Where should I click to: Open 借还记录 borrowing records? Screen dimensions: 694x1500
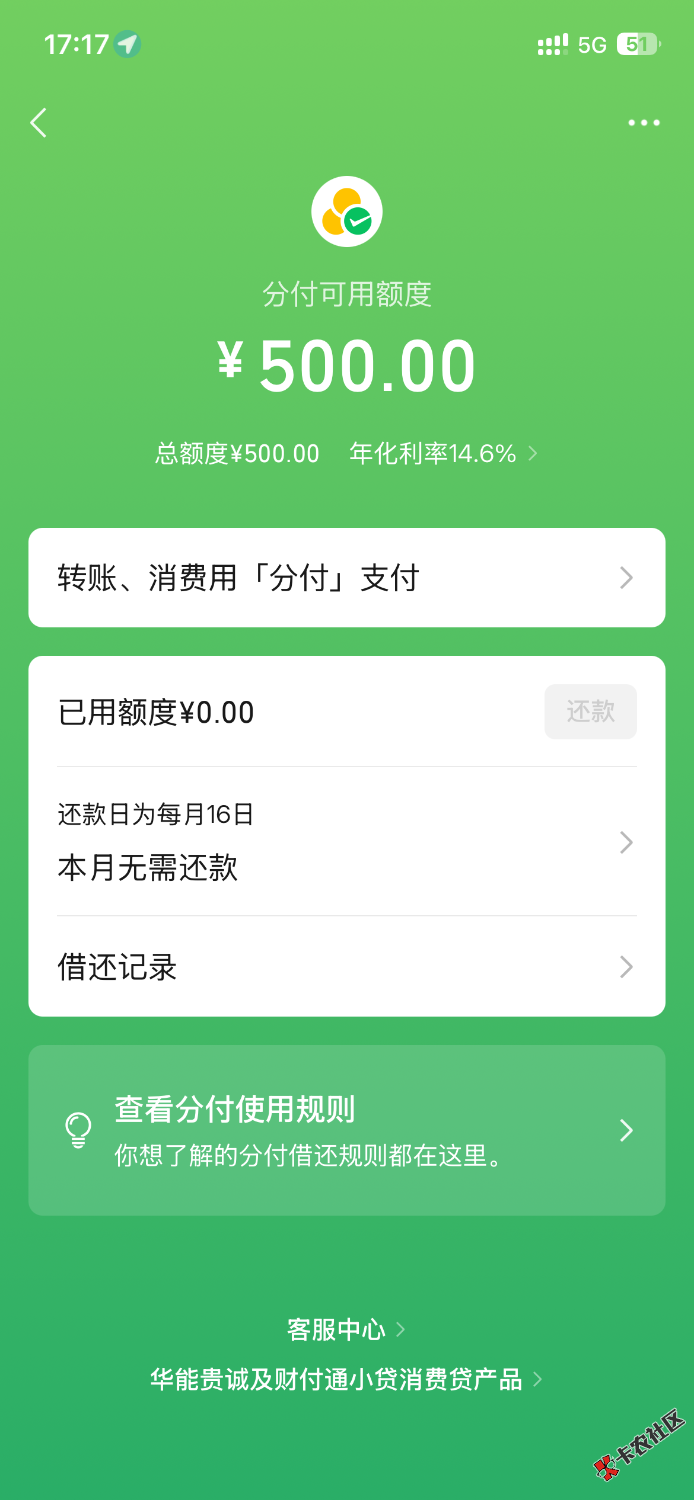coord(346,967)
